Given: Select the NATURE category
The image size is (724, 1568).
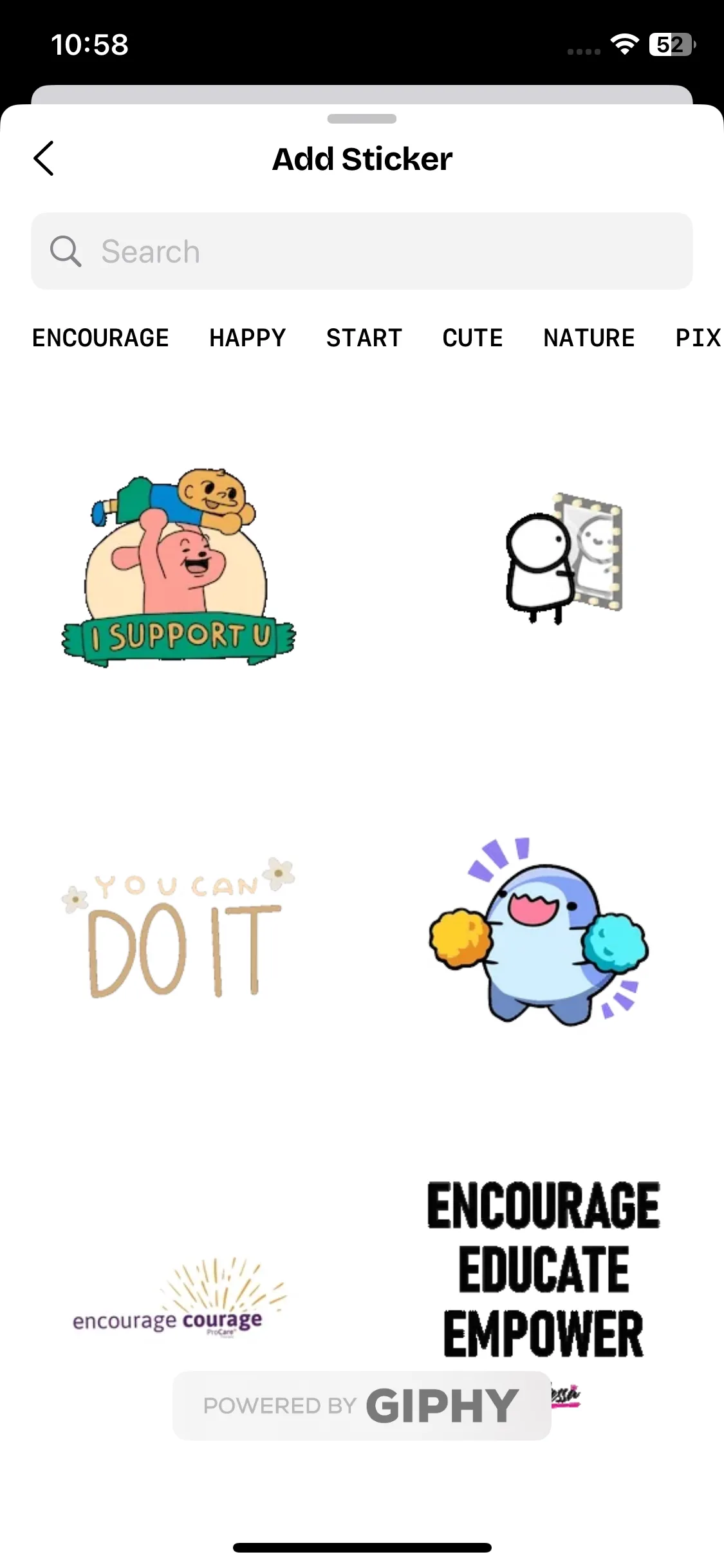Looking at the screenshot, I should point(589,337).
